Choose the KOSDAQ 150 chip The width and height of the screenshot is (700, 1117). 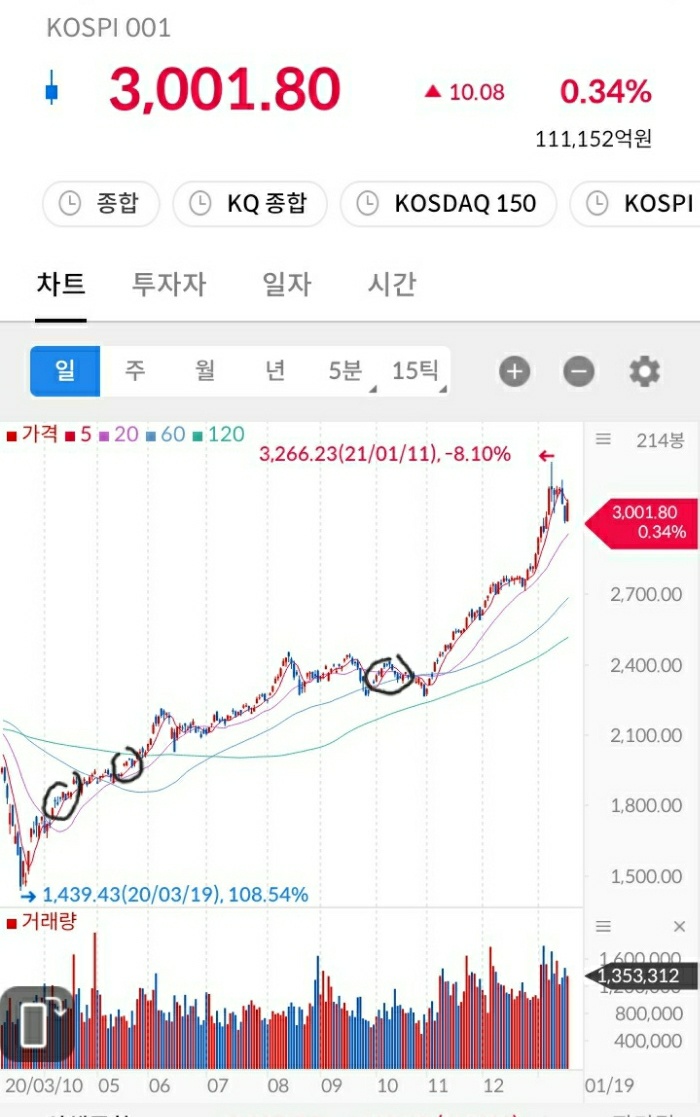(x=451, y=204)
